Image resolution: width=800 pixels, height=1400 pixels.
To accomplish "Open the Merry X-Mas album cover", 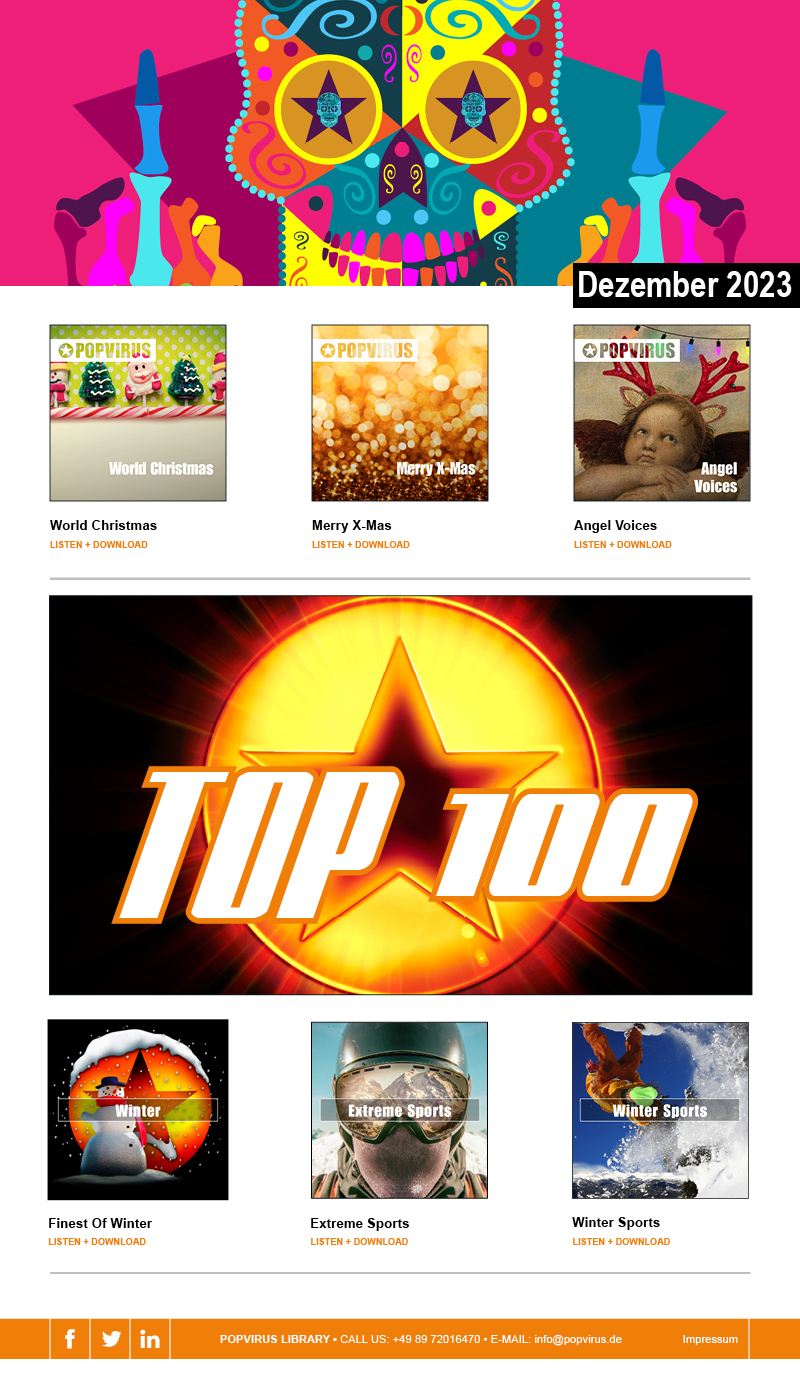I will click(x=400, y=412).
